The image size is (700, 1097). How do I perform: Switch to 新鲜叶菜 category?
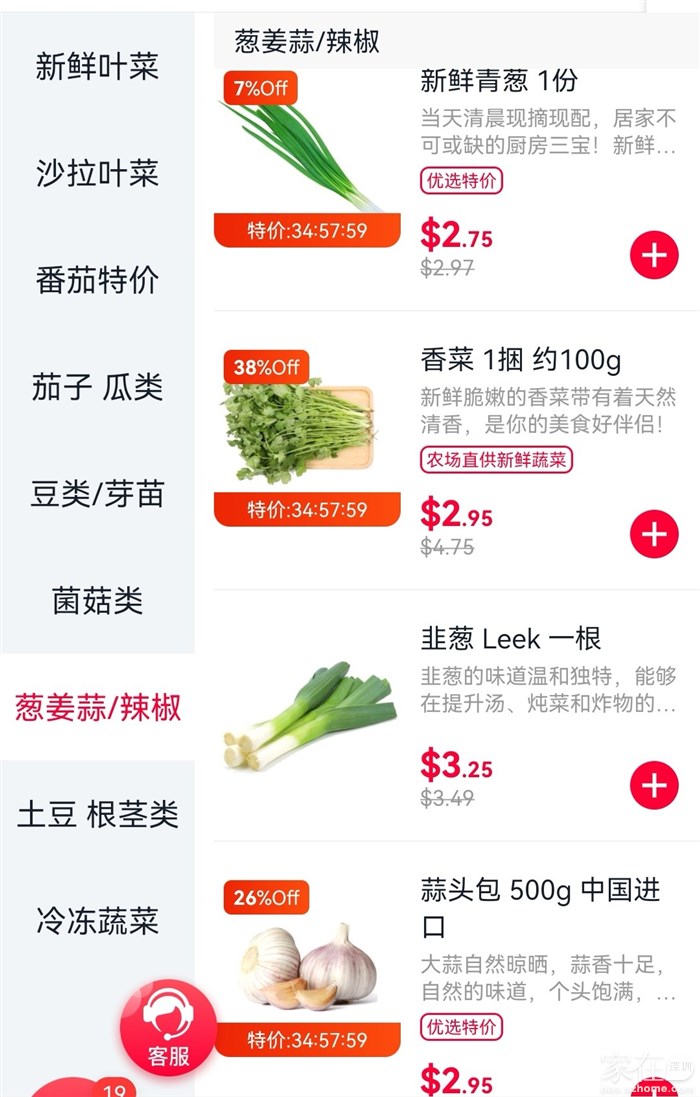(97, 67)
